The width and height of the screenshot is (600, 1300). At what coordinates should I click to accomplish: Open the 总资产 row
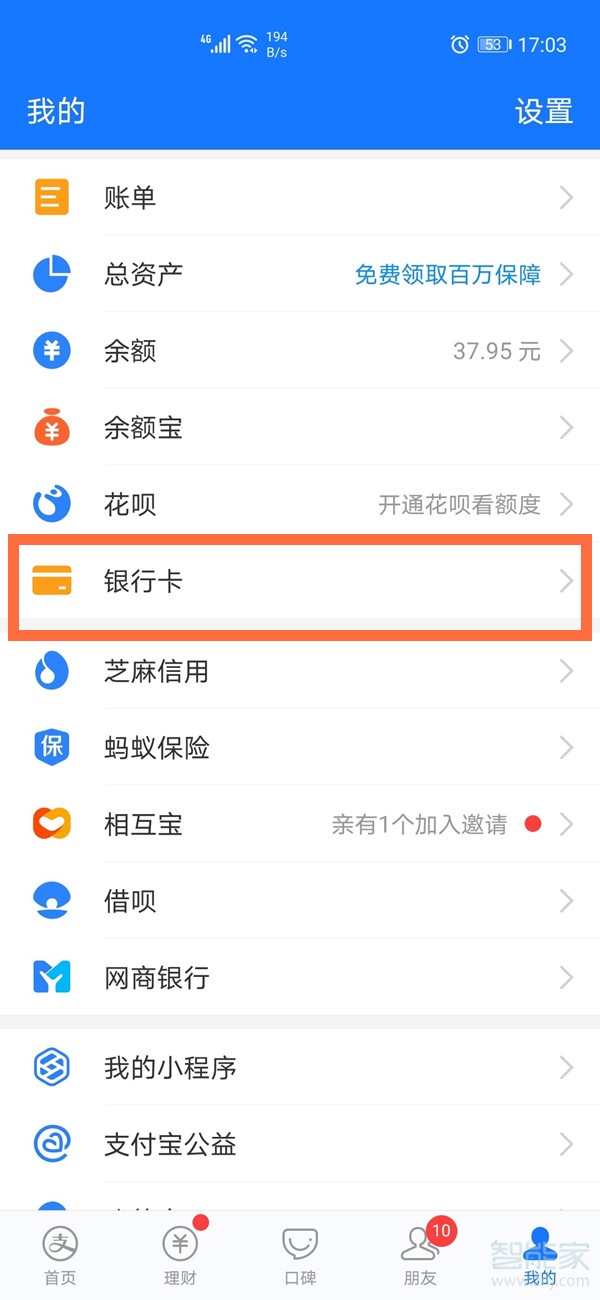coord(300,274)
